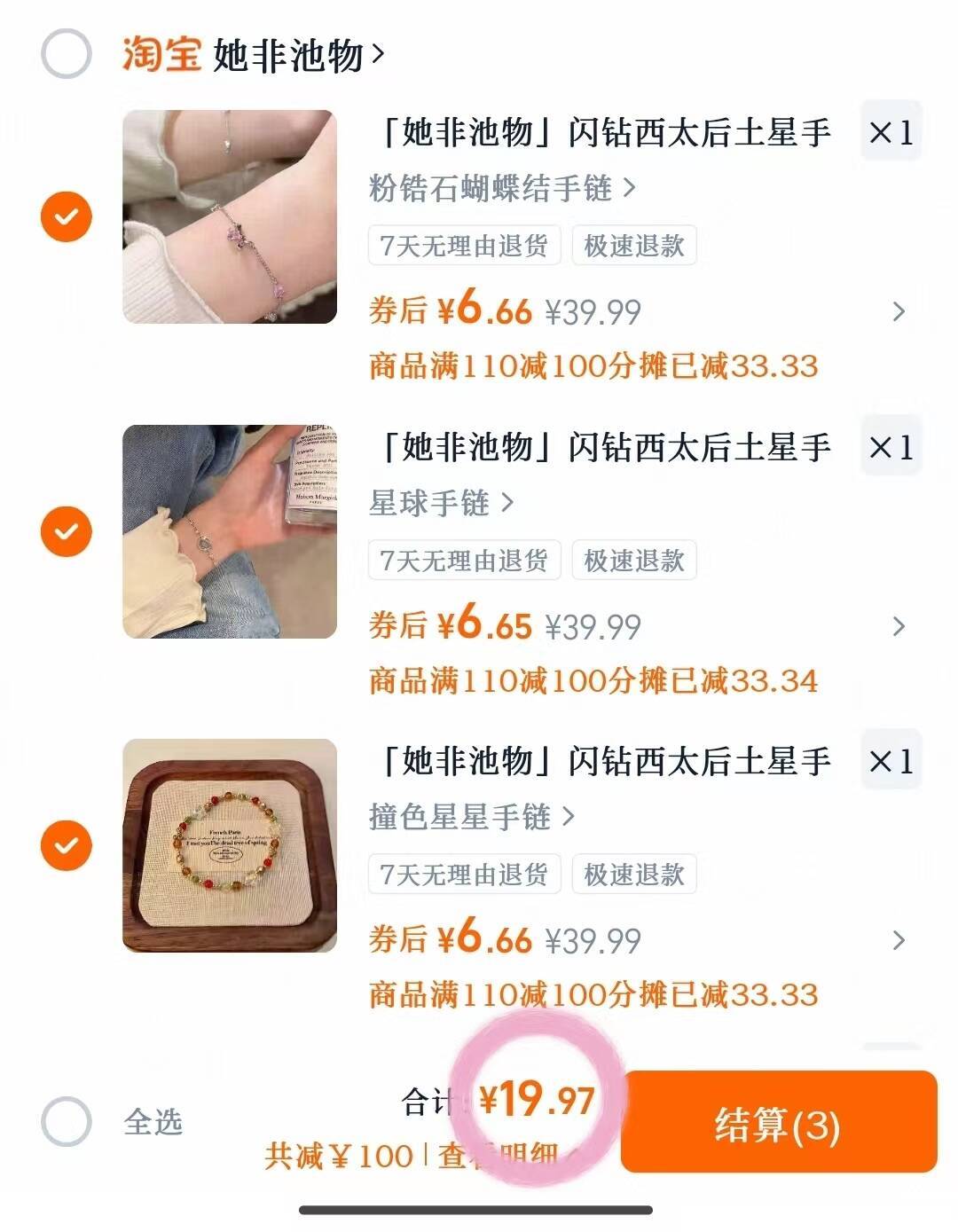Adjust quantity of 粉锆石蝴蝶结手链
The height and width of the screenshot is (1232, 958).
pyautogui.click(x=891, y=133)
